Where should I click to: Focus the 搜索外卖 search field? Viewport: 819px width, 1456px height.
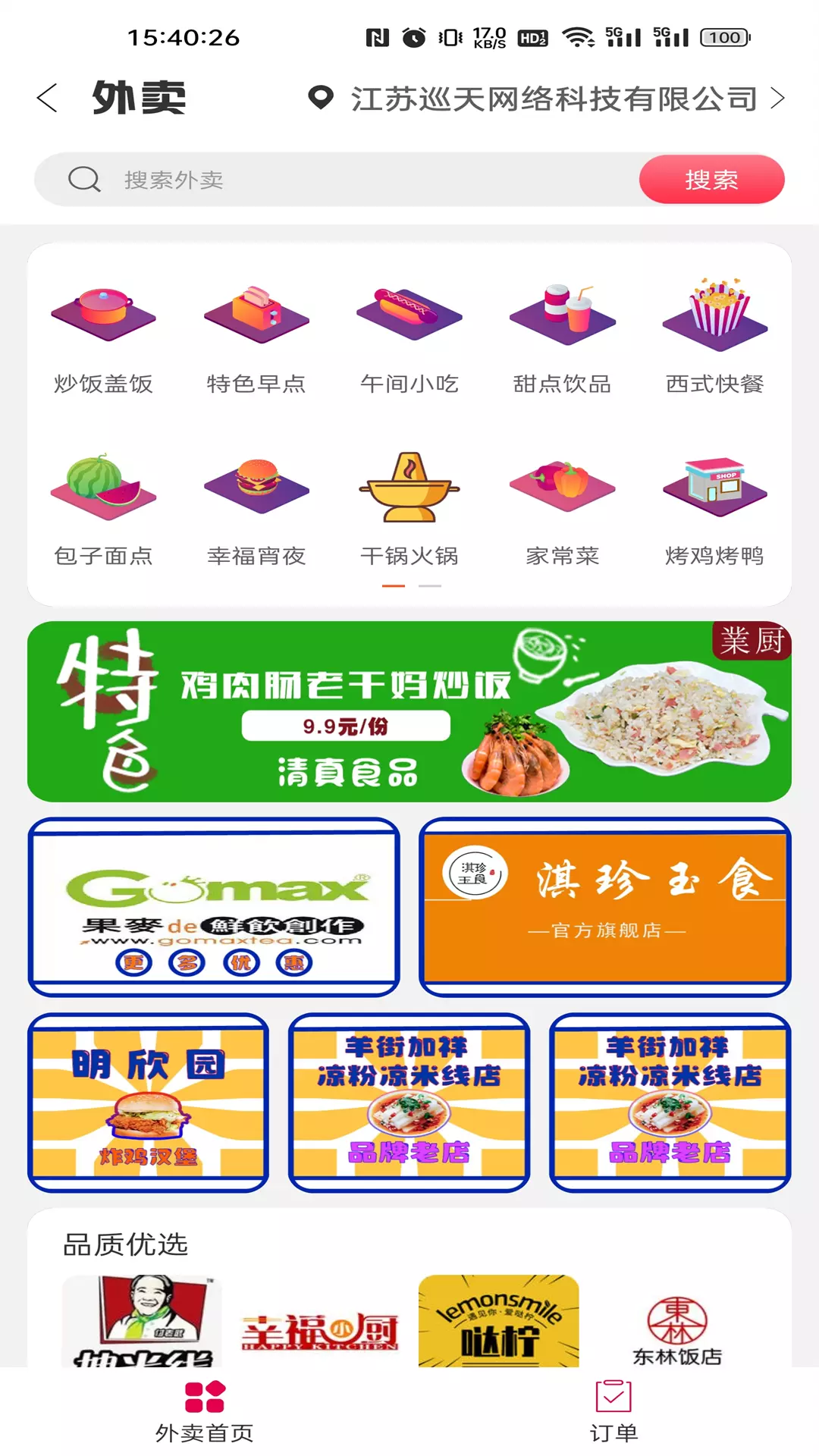click(337, 180)
